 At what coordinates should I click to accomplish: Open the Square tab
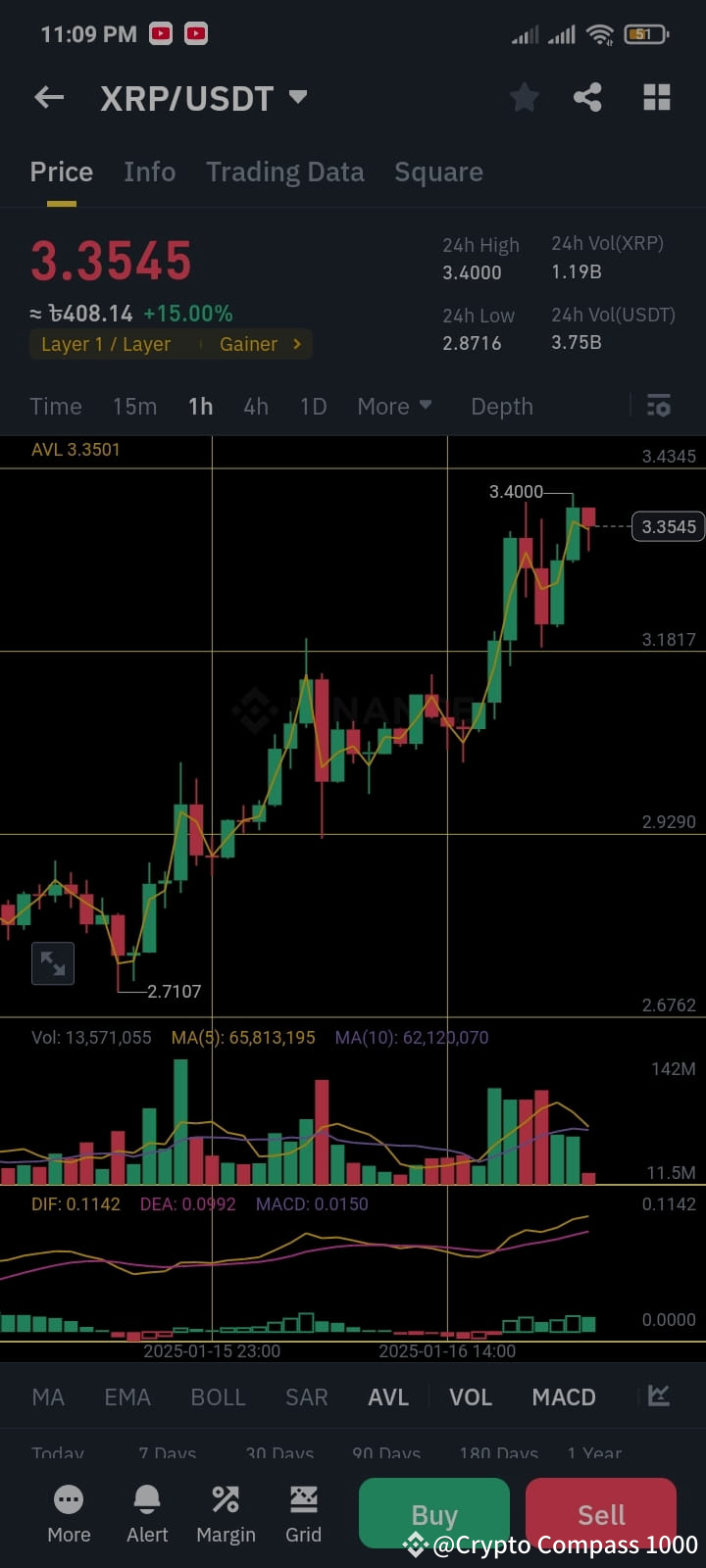[x=438, y=171]
